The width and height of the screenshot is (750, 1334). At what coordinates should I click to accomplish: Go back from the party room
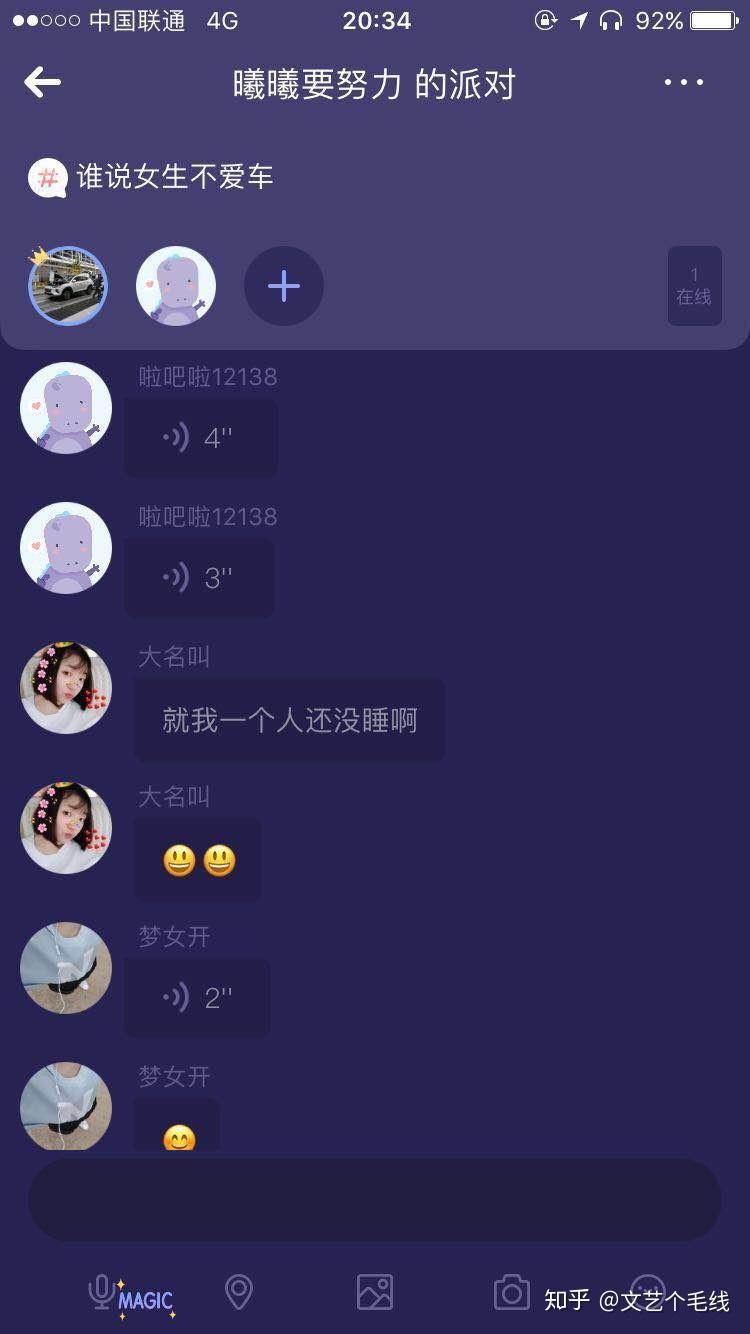[42, 83]
